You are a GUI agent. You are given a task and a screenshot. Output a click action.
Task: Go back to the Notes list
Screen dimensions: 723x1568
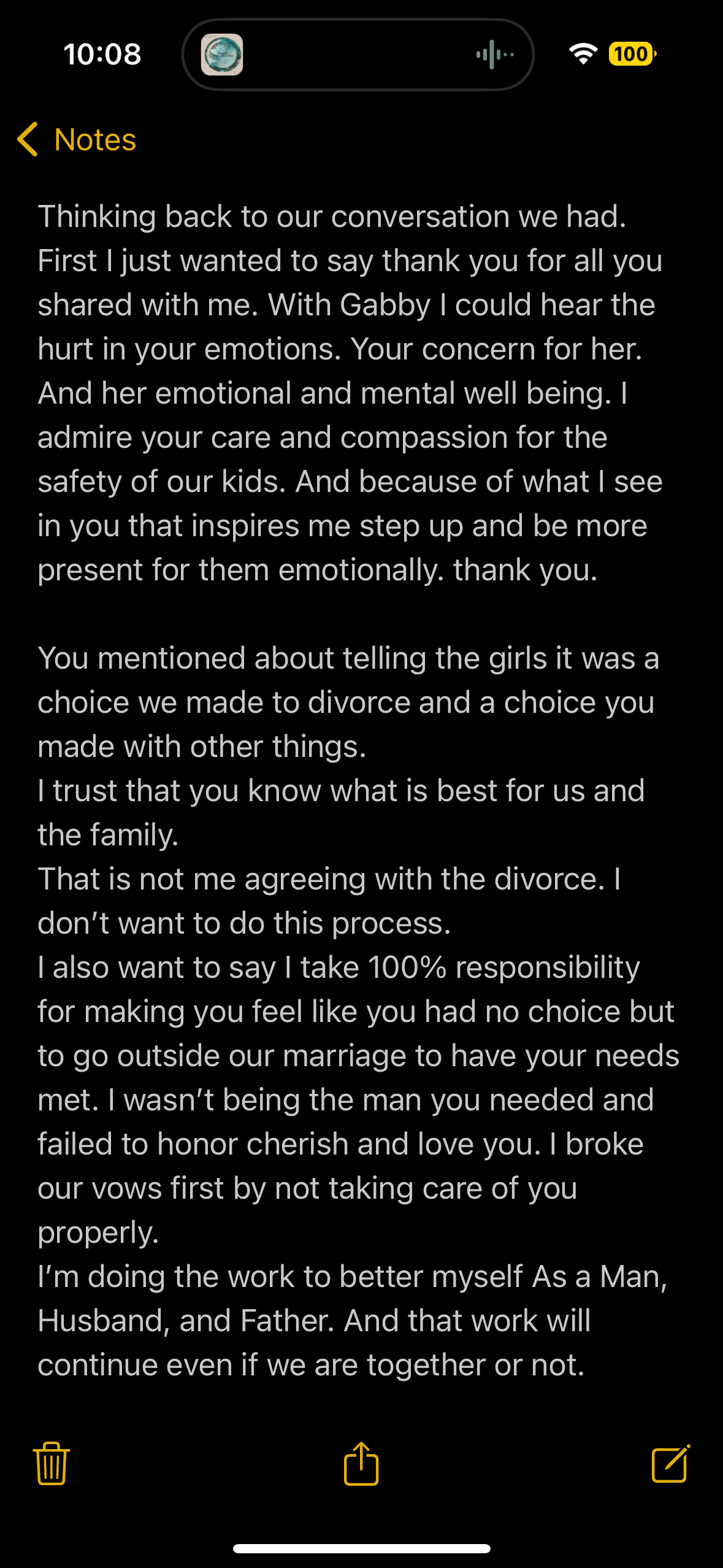[77, 140]
